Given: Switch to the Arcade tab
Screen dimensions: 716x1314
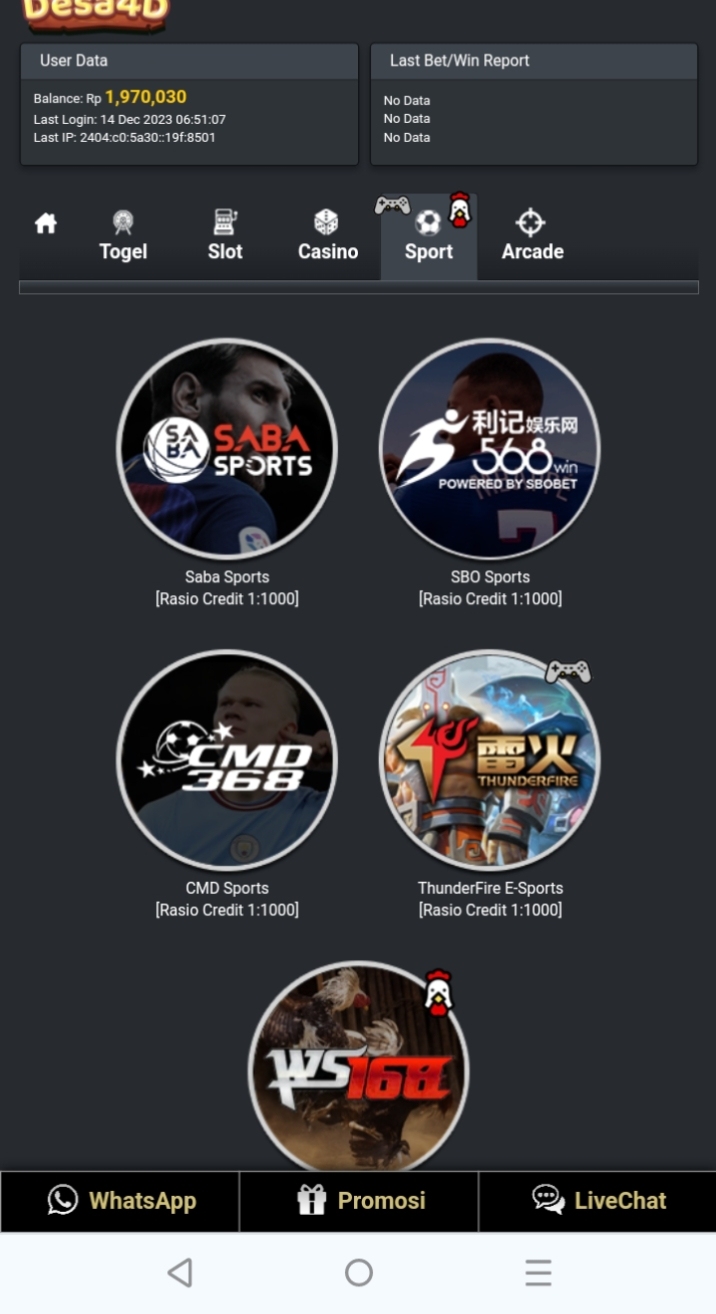Looking at the screenshot, I should point(532,236).
